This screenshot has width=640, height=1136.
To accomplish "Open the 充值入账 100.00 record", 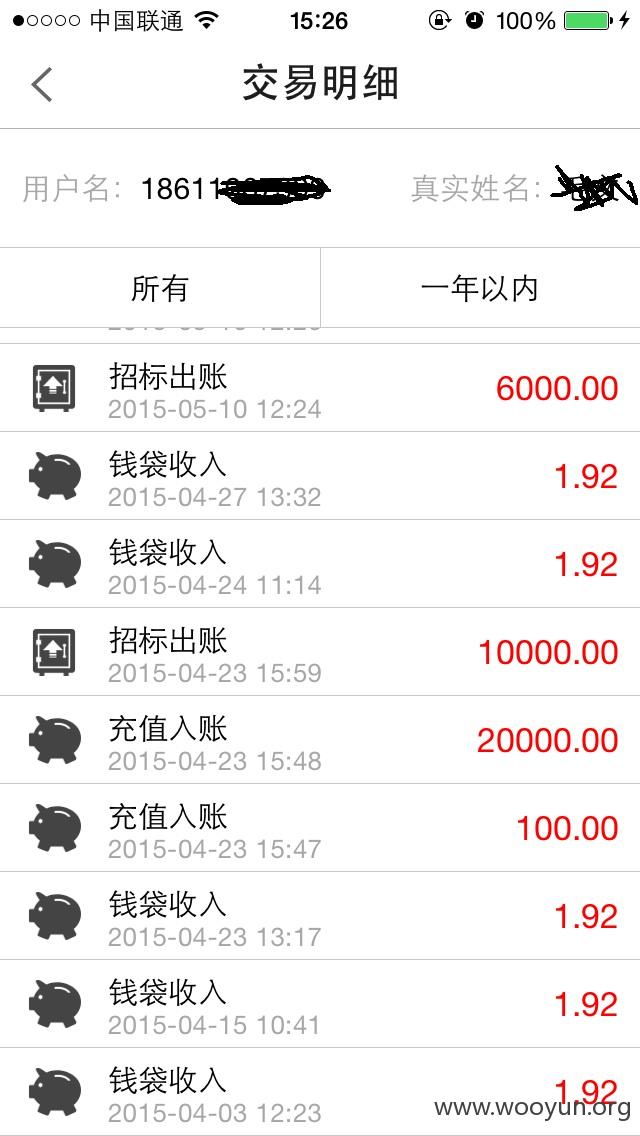I will pos(320,828).
